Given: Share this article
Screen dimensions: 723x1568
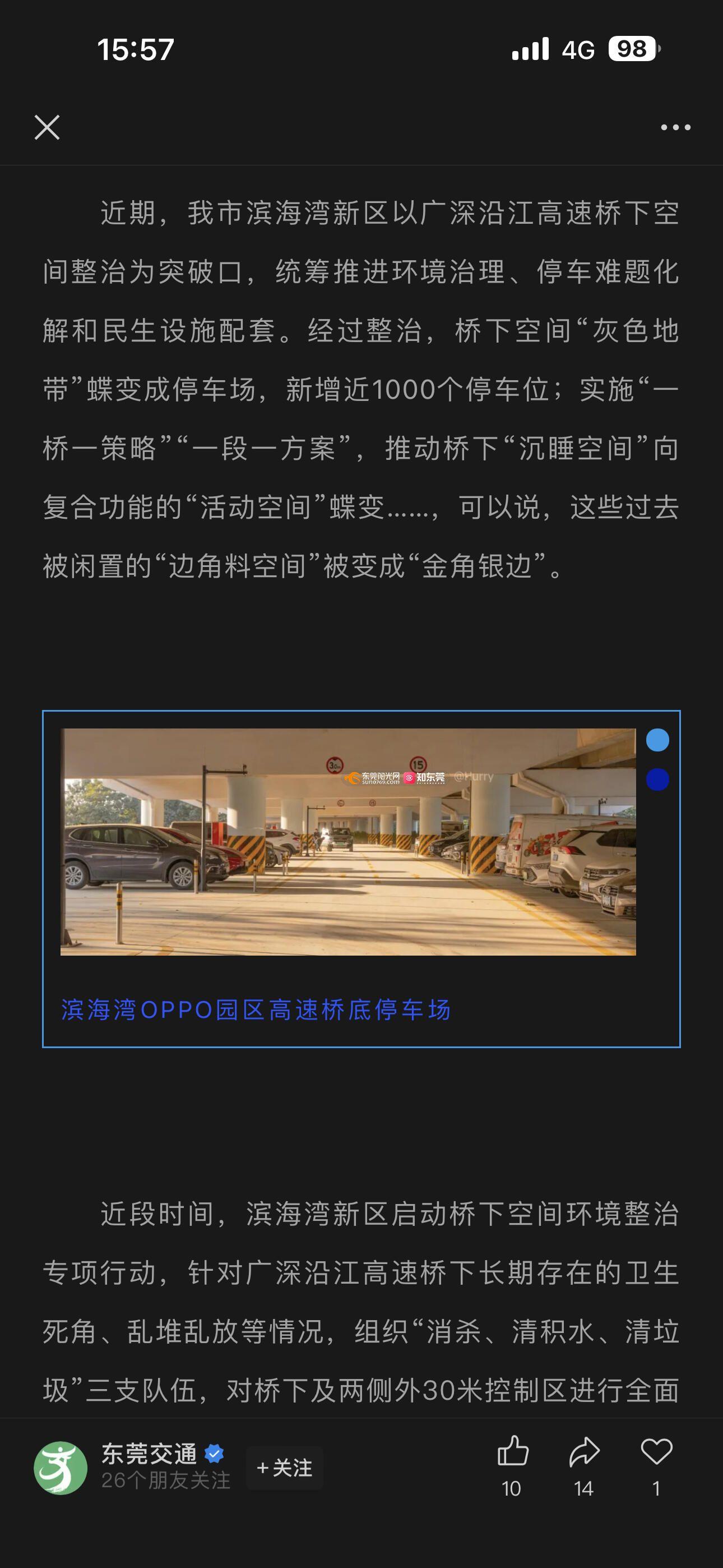Looking at the screenshot, I should (584, 1452).
